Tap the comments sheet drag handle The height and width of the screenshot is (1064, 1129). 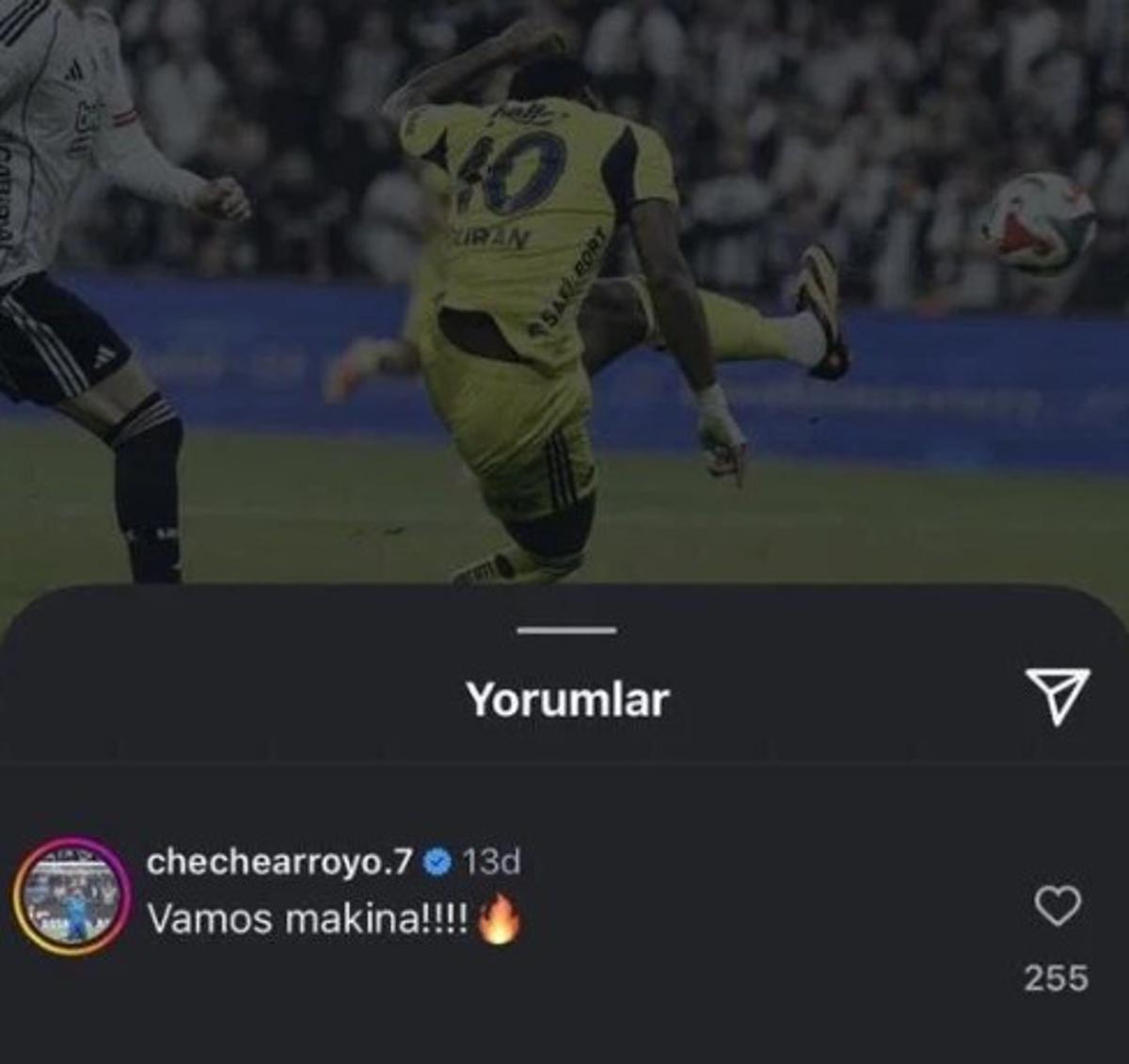point(567,629)
